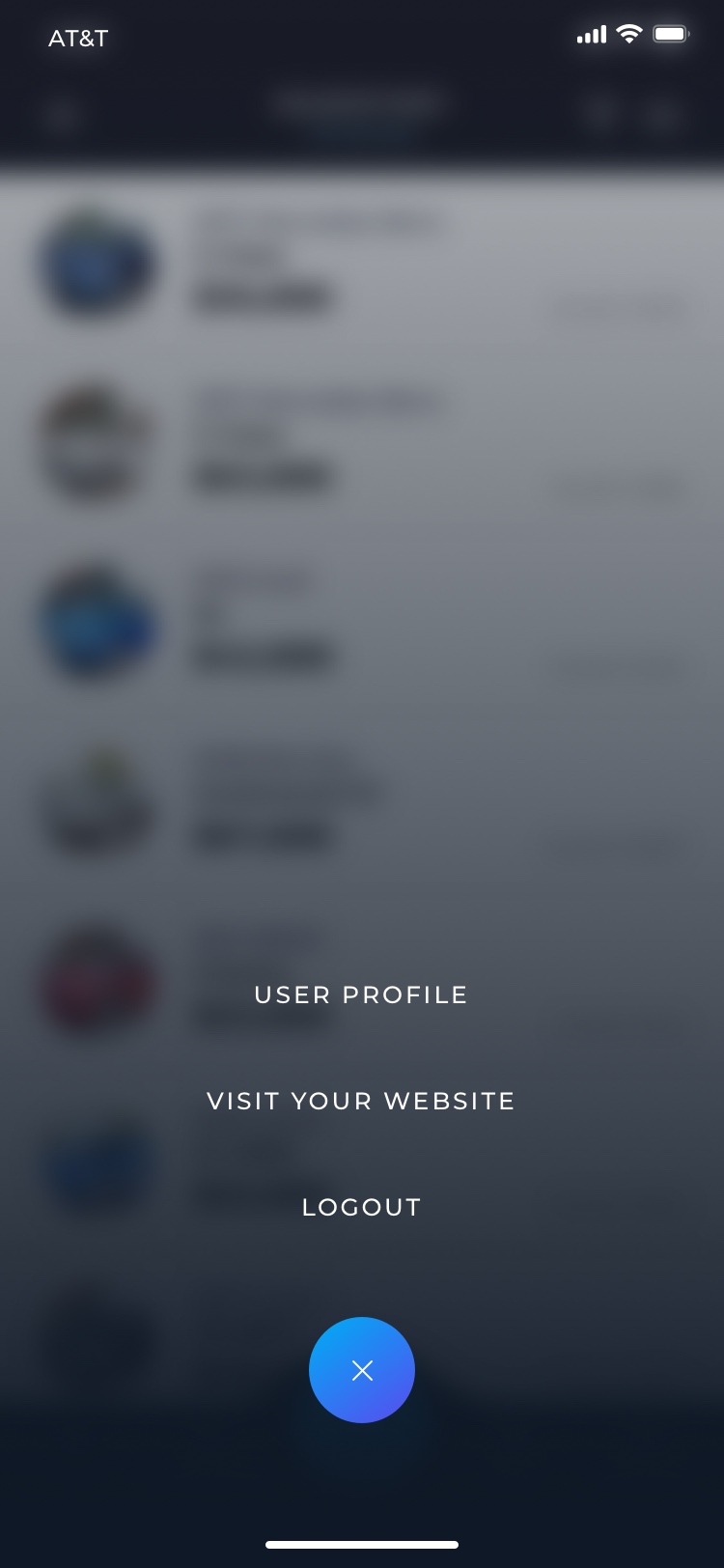This screenshot has width=724, height=1568.
Task: Select Visit Your Website
Action: (361, 1101)
